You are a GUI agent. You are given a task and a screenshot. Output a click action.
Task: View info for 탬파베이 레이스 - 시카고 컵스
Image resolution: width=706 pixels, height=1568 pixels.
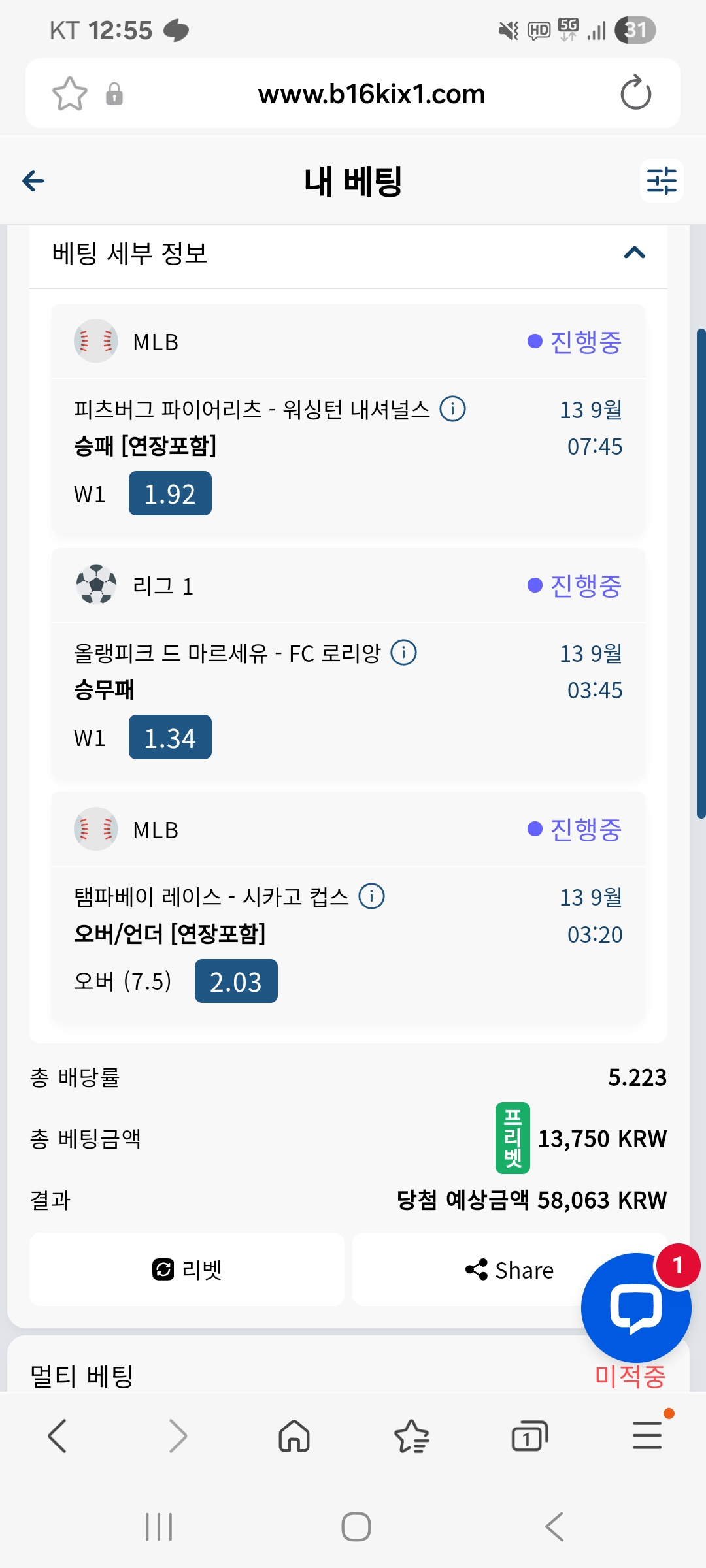(371, 896)
